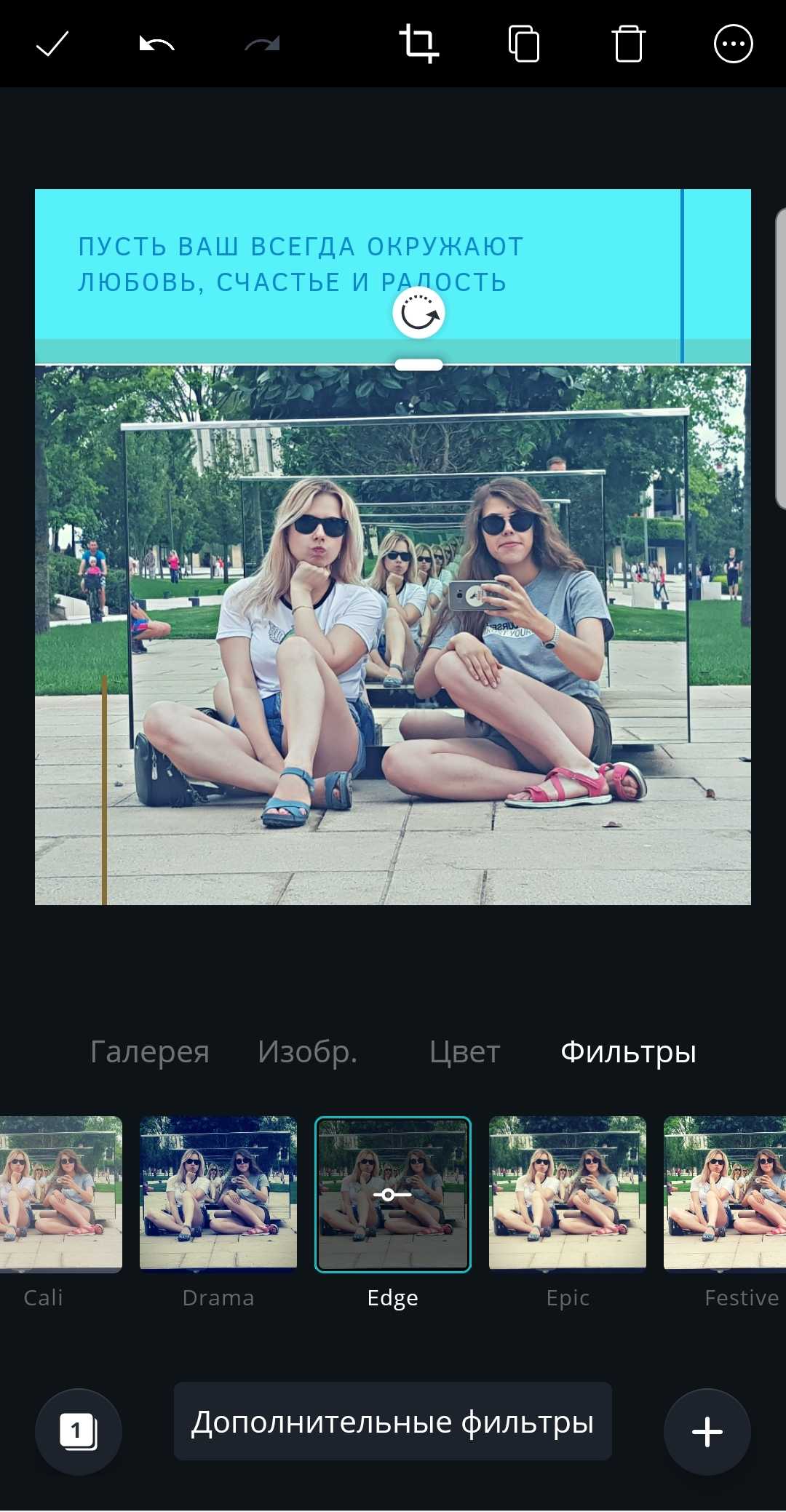The image size is (786, 1512).
Task: Switch to the Галерея tab
Action: (149, 1052)
